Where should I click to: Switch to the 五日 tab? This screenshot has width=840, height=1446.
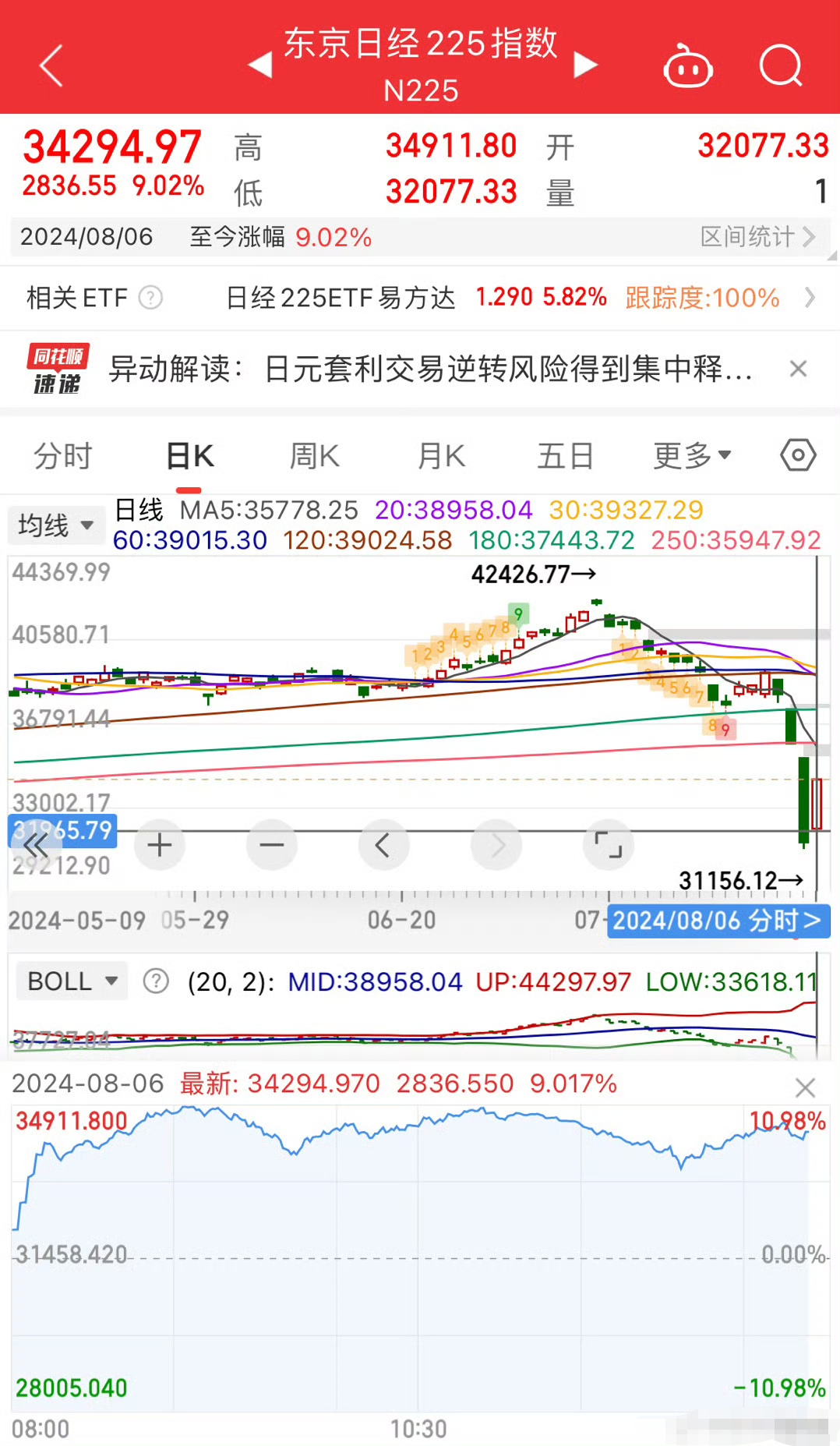click(x=566, y=455)
